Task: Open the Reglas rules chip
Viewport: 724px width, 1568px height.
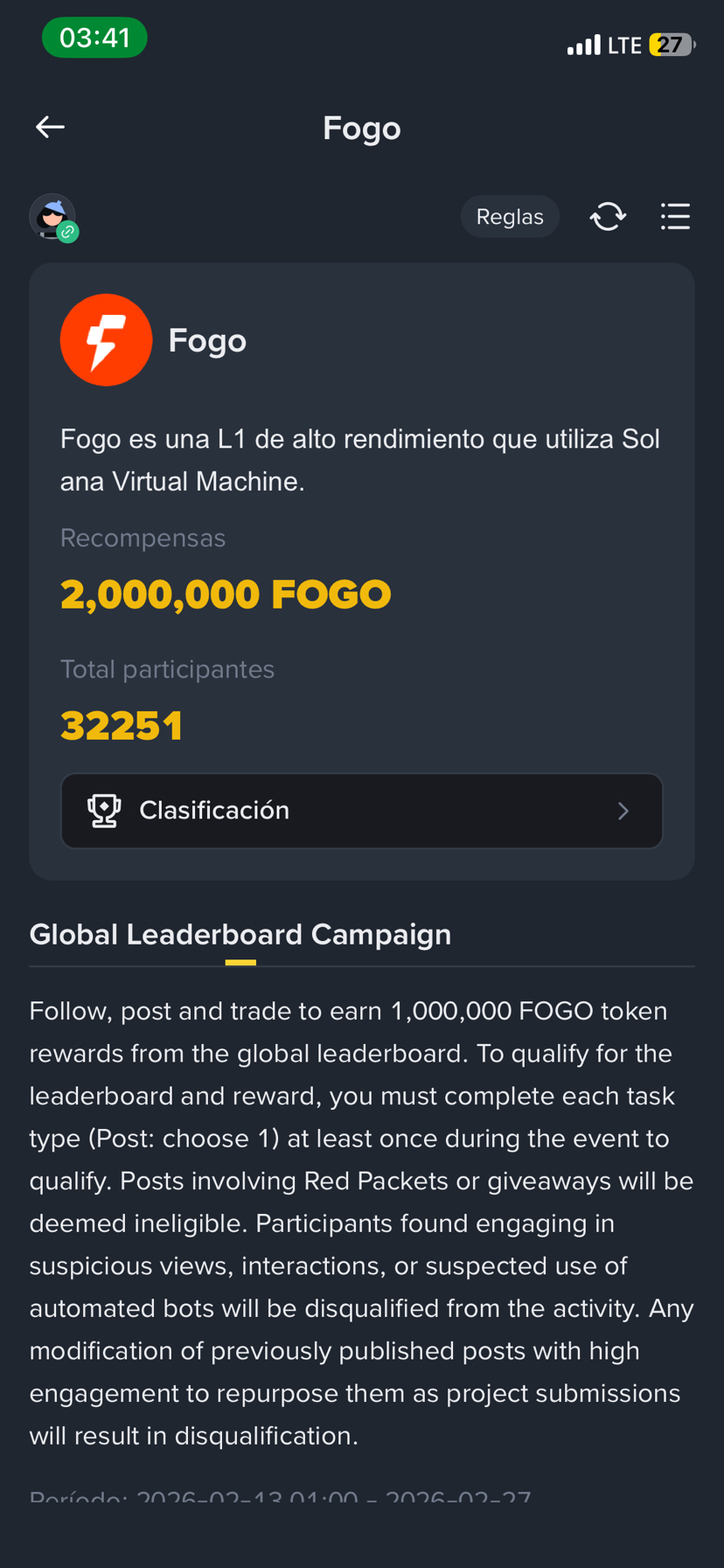Action: pyautogui.click(x=510, y=217)
